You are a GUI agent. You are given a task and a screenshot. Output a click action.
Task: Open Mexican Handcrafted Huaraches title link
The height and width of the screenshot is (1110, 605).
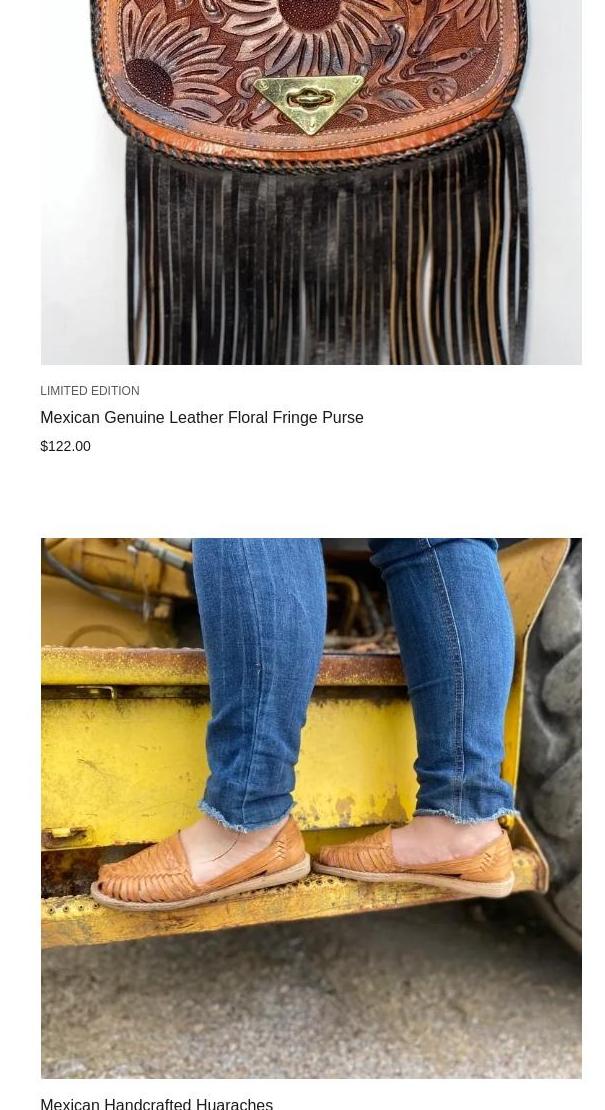click(x=156, y=1103)
